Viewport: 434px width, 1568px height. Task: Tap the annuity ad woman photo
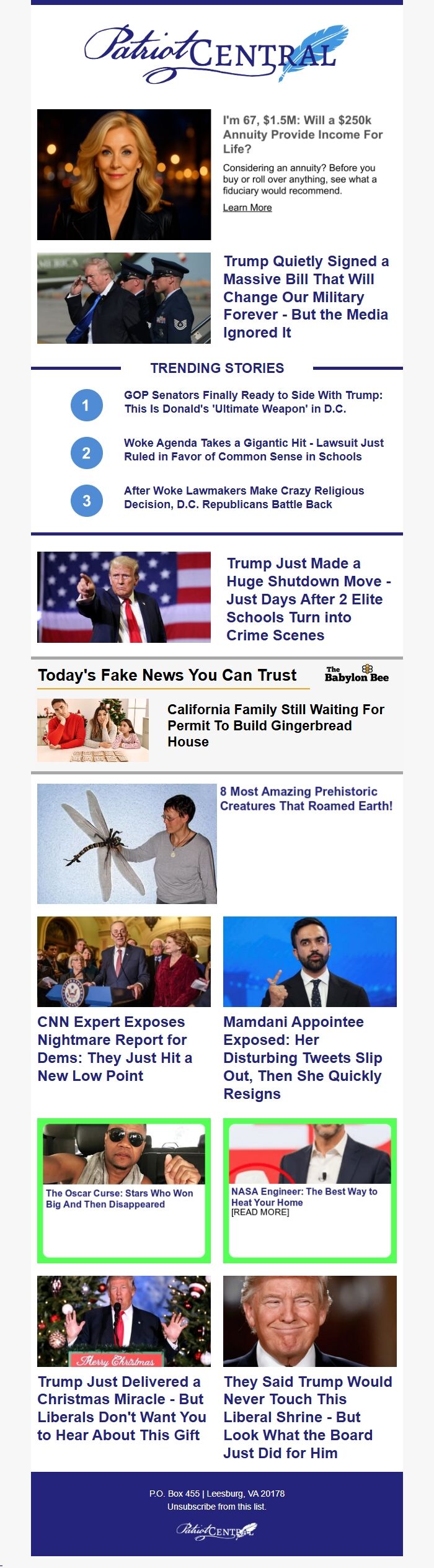click(x=124, y=174)
